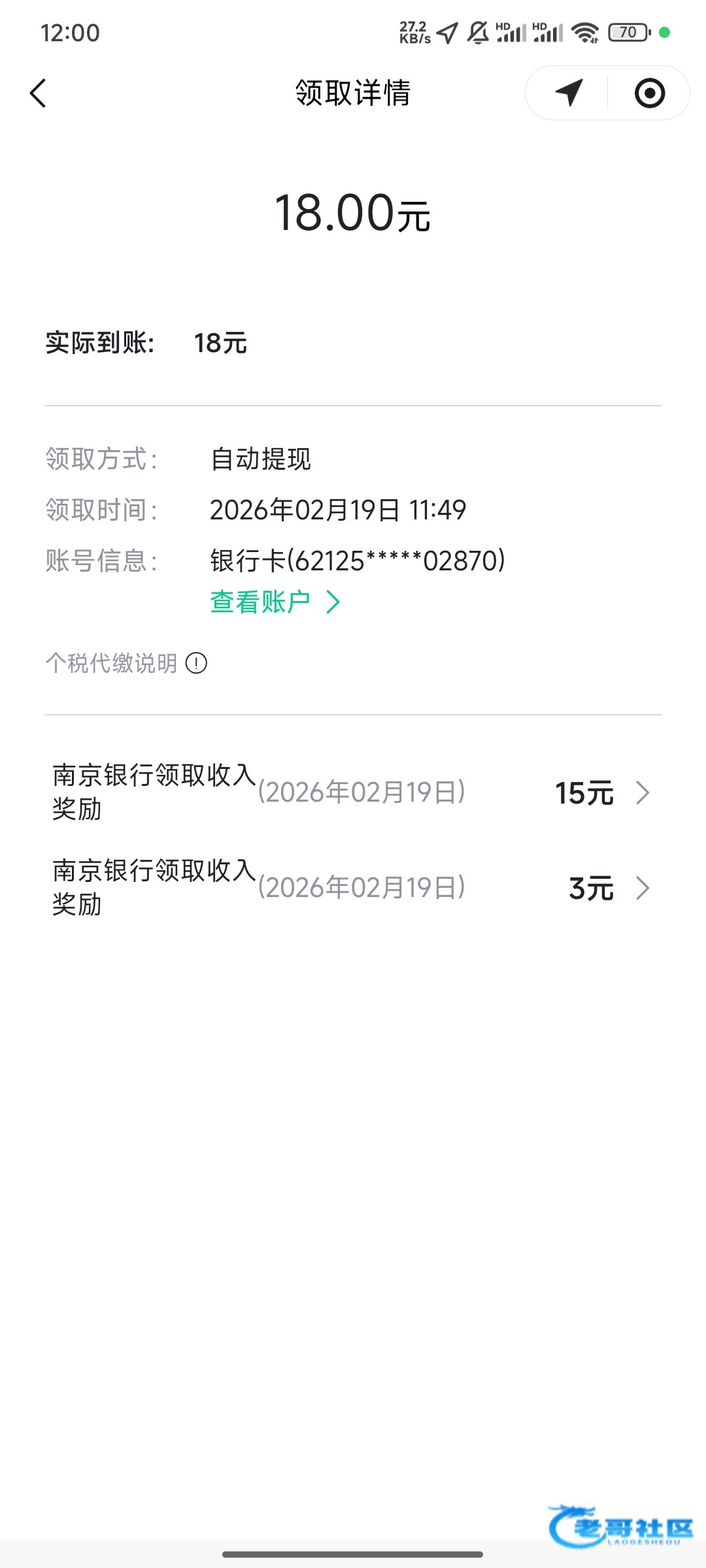The height and width of the screenshot is (1568, 706).
Task: Open 查看账户 link
Action: [x=275, y=602]
